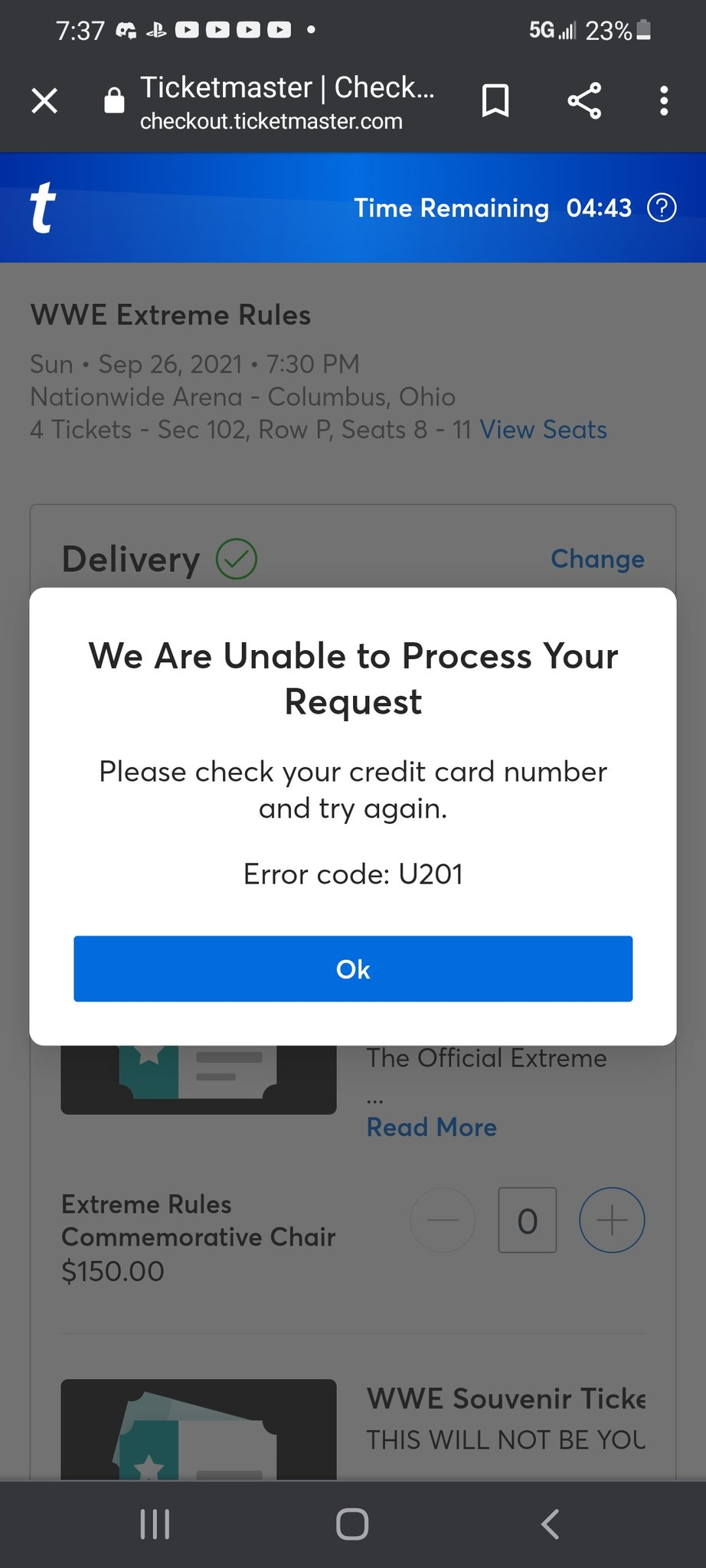Decrease Commemorative Chair quantity

443,1220
